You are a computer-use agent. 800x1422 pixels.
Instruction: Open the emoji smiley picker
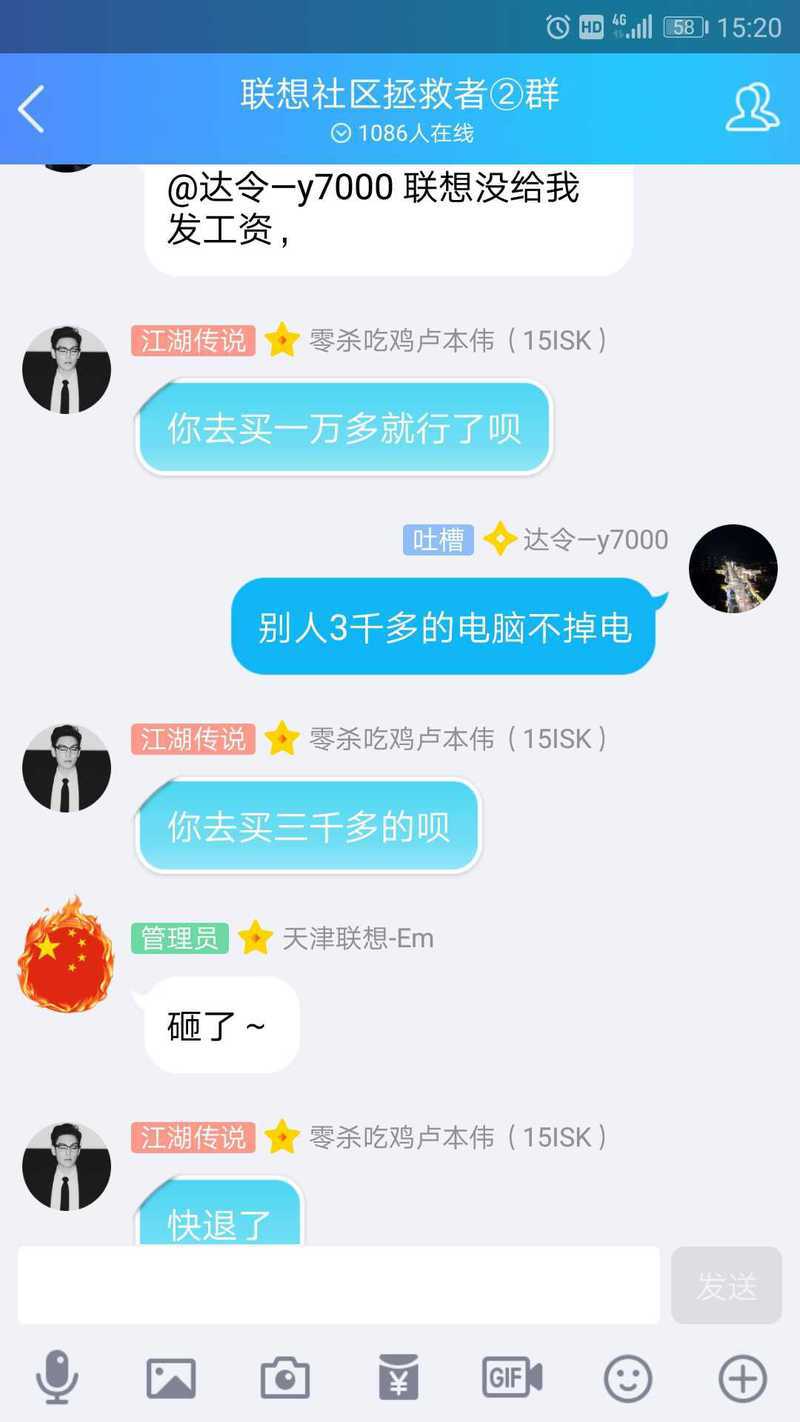click(628, 1379)
